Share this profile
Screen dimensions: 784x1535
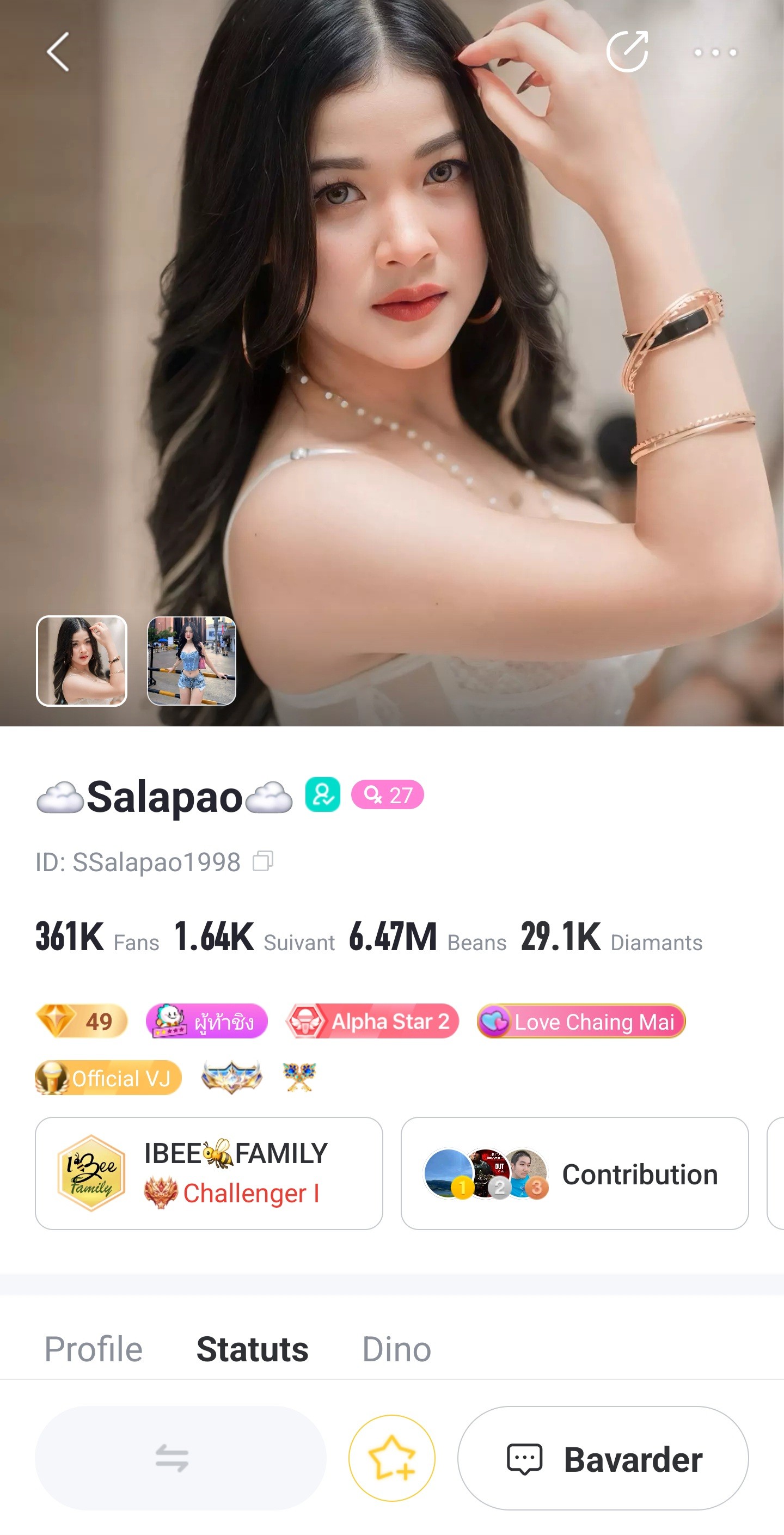click(x=627, y=51)
